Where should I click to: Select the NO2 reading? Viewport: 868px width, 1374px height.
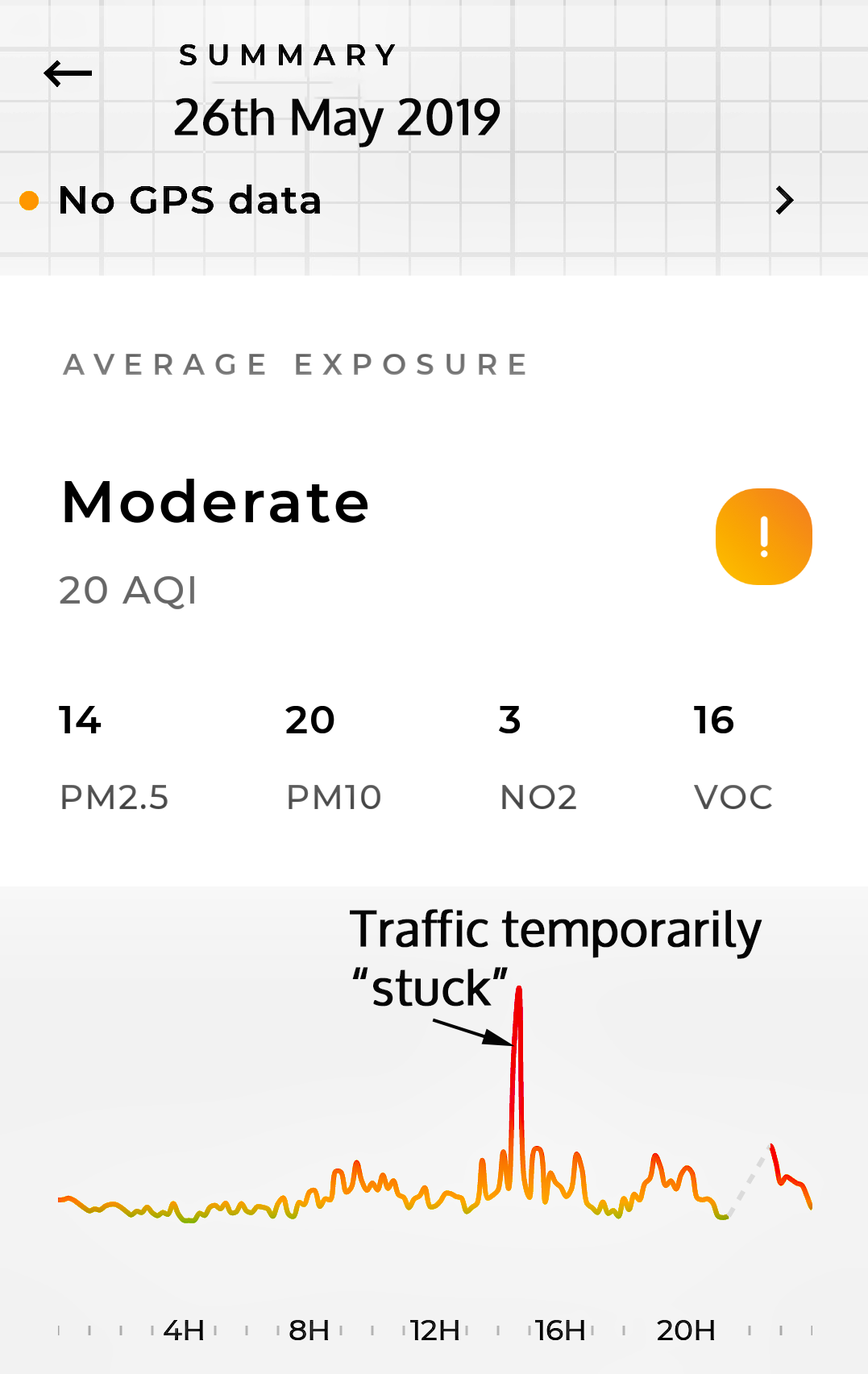538,756
